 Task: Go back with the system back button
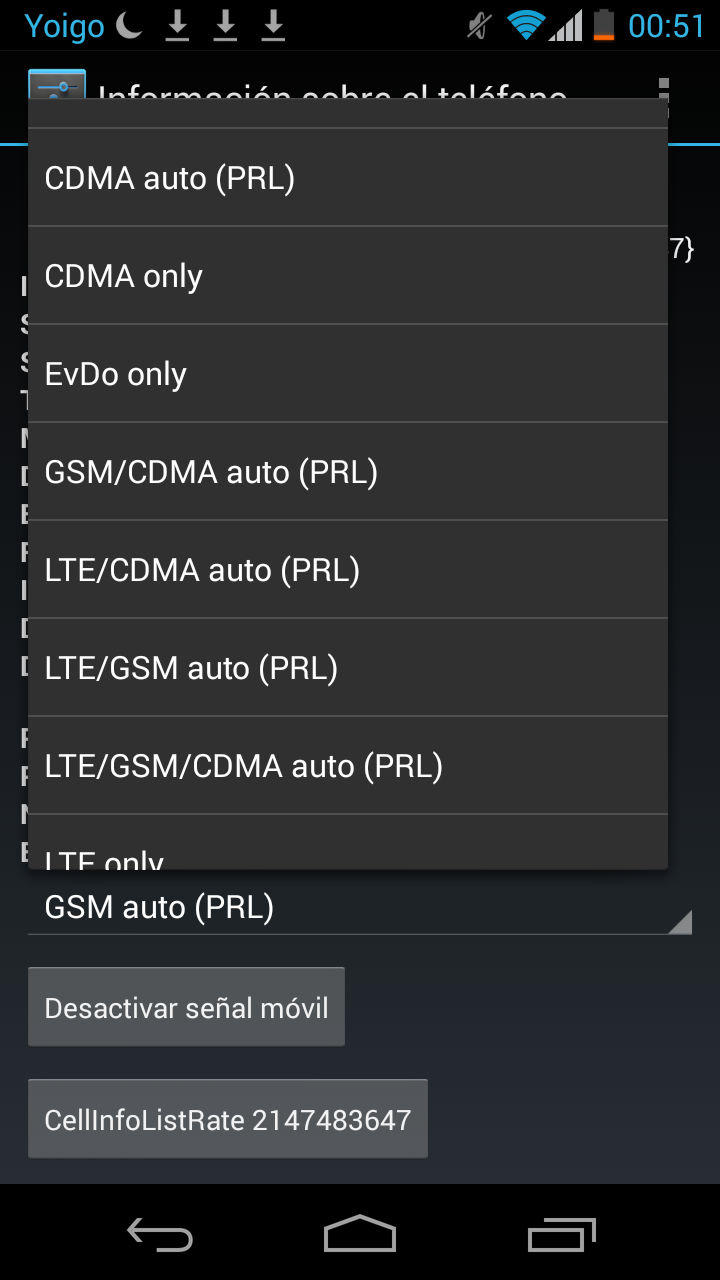point(160,1234)
